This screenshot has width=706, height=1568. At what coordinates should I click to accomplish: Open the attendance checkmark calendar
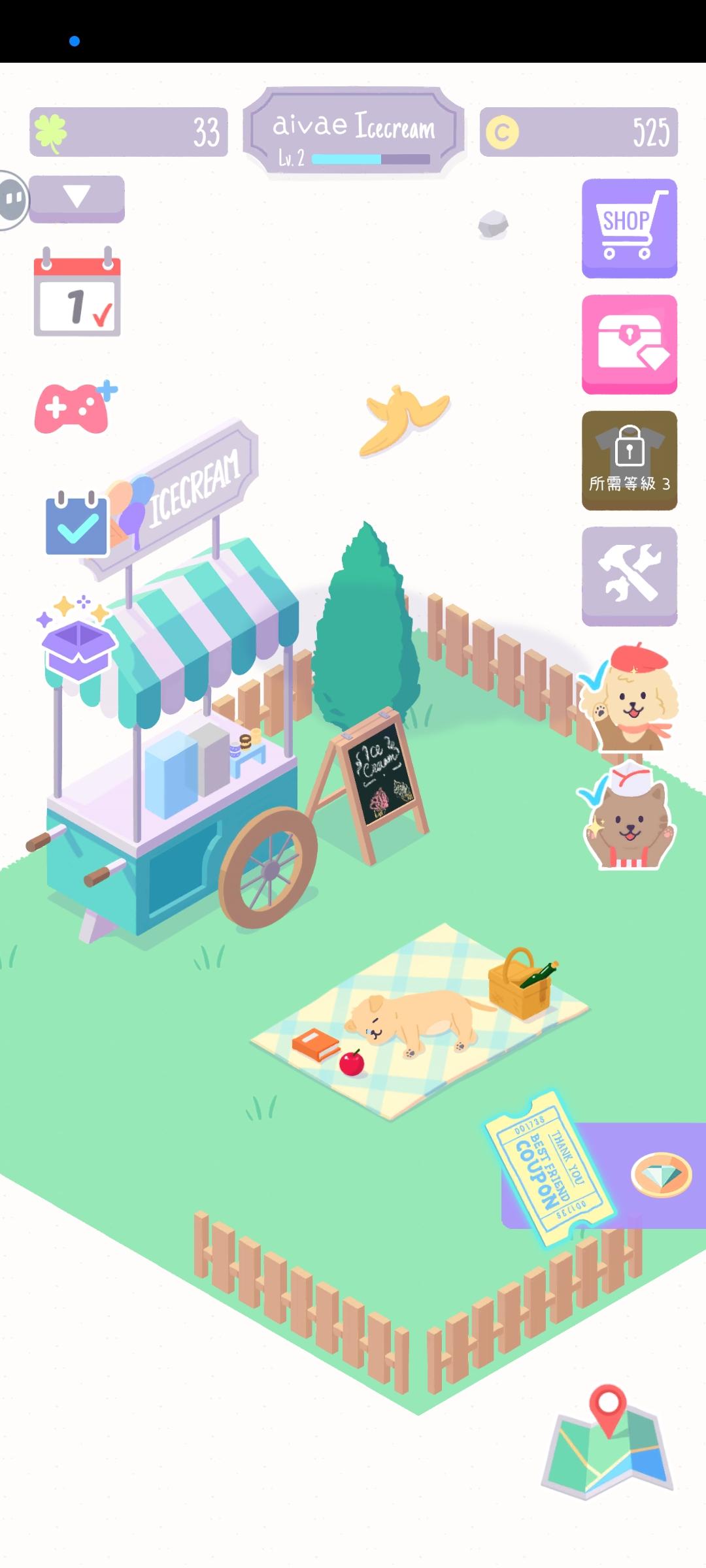pos(76,526)
